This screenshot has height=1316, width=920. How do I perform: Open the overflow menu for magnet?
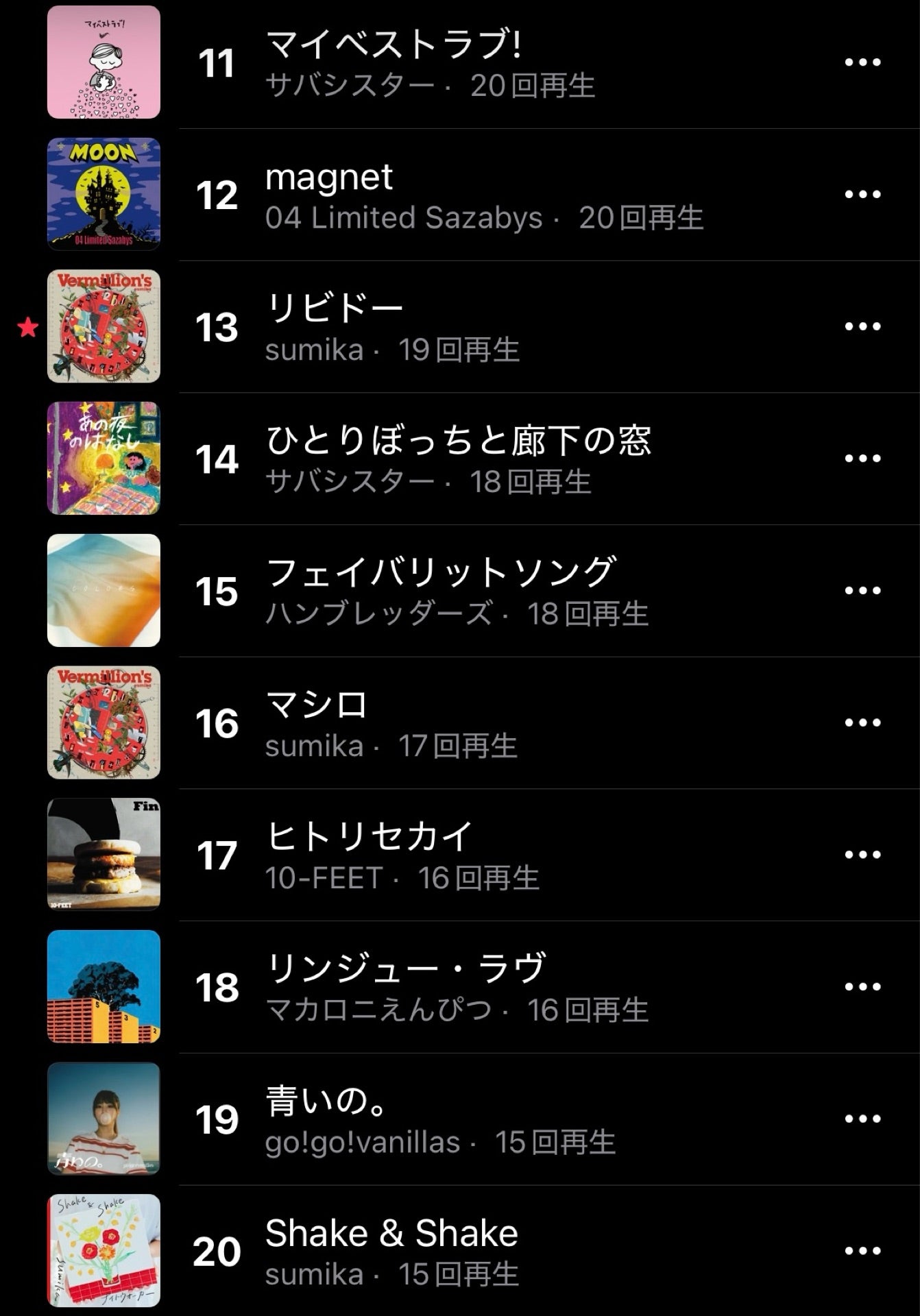862,195
